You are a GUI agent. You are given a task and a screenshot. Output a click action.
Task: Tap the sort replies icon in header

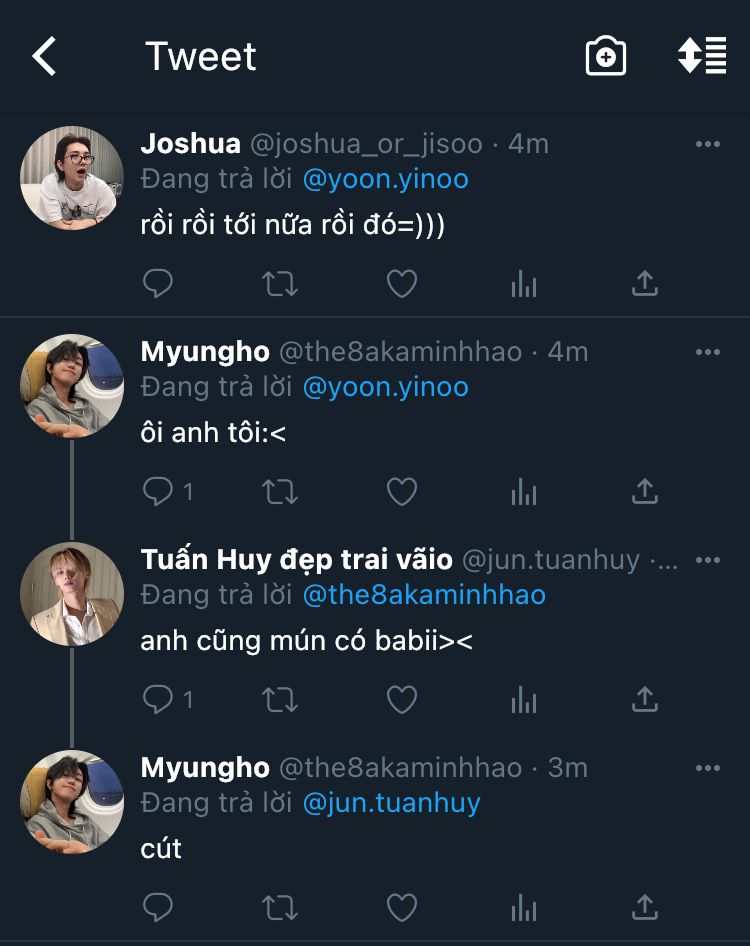pyautogui.click(x=702, y=56)
